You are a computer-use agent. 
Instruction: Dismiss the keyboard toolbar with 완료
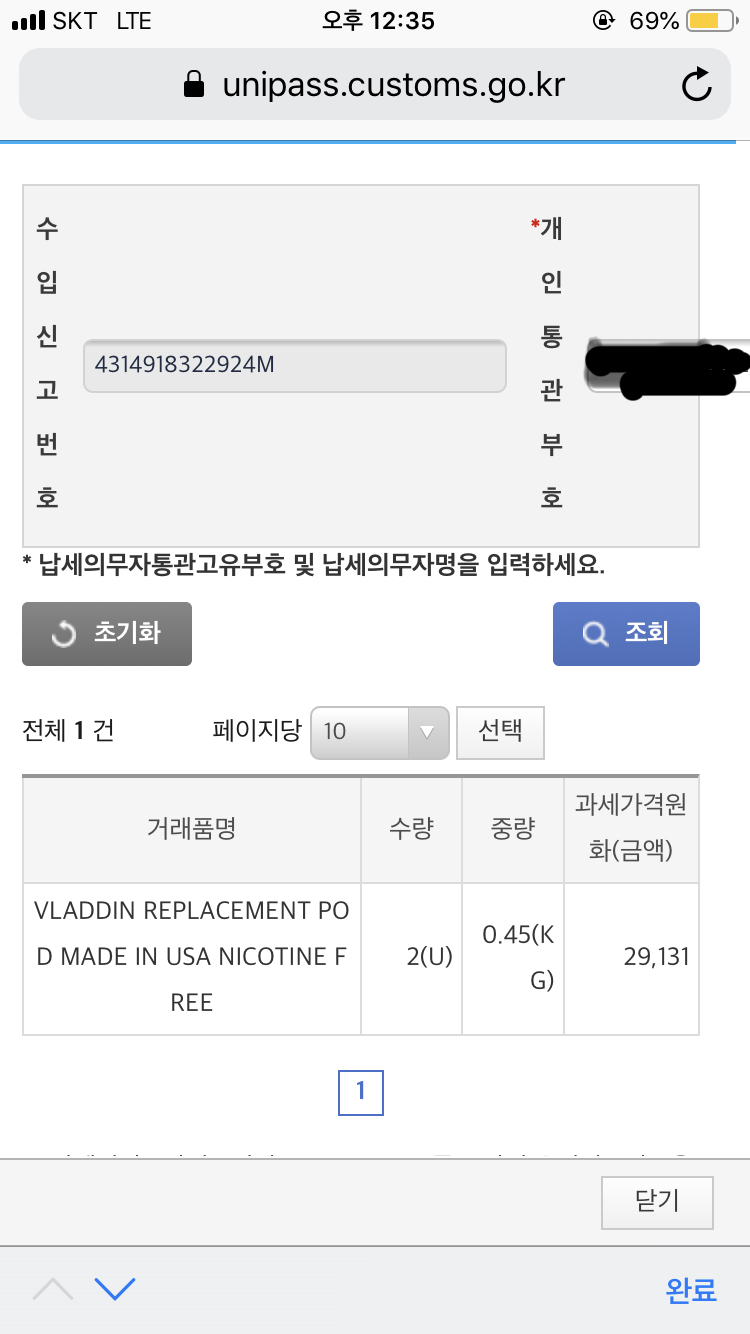(691, 1290)
